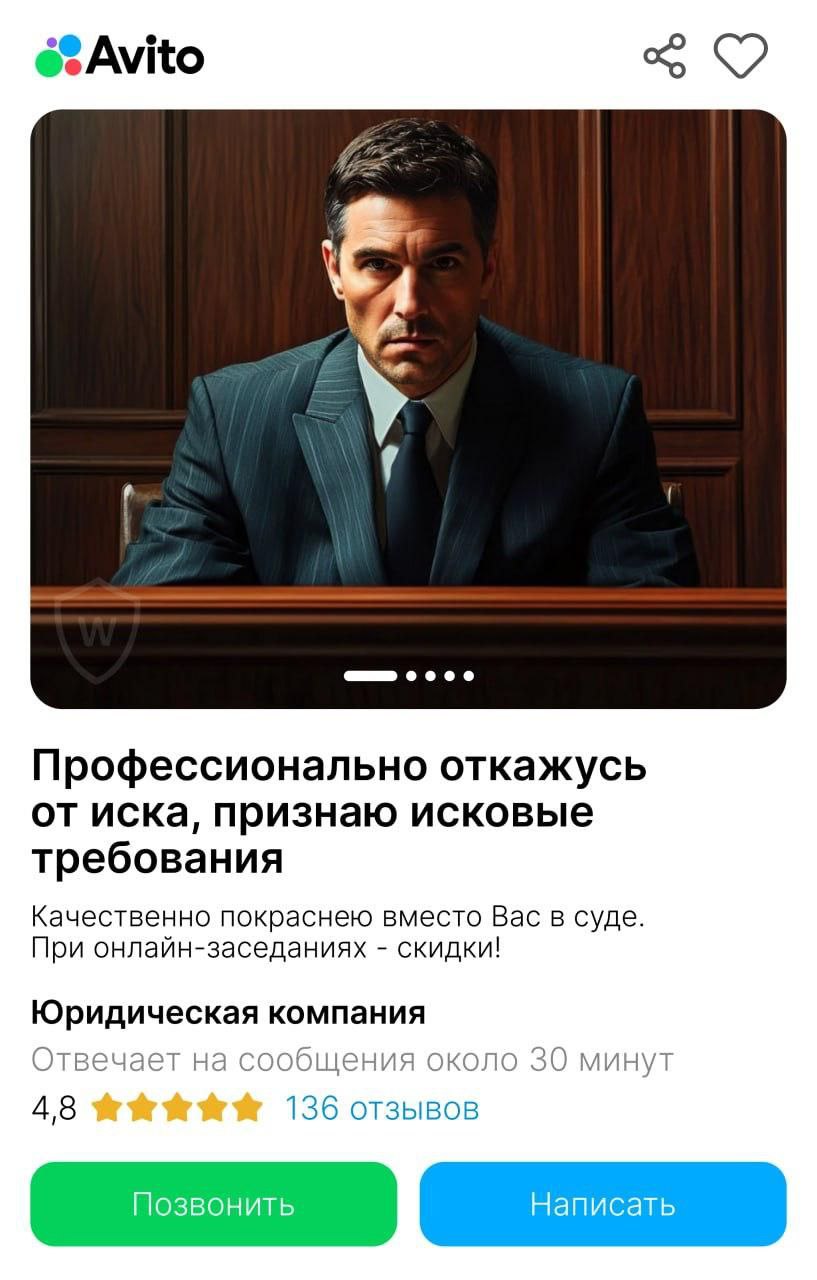Image resolution: width=817 pixels, height=1280 pixels.
Task: Add listing to favorites with the heart
Action: pos(740,56)
